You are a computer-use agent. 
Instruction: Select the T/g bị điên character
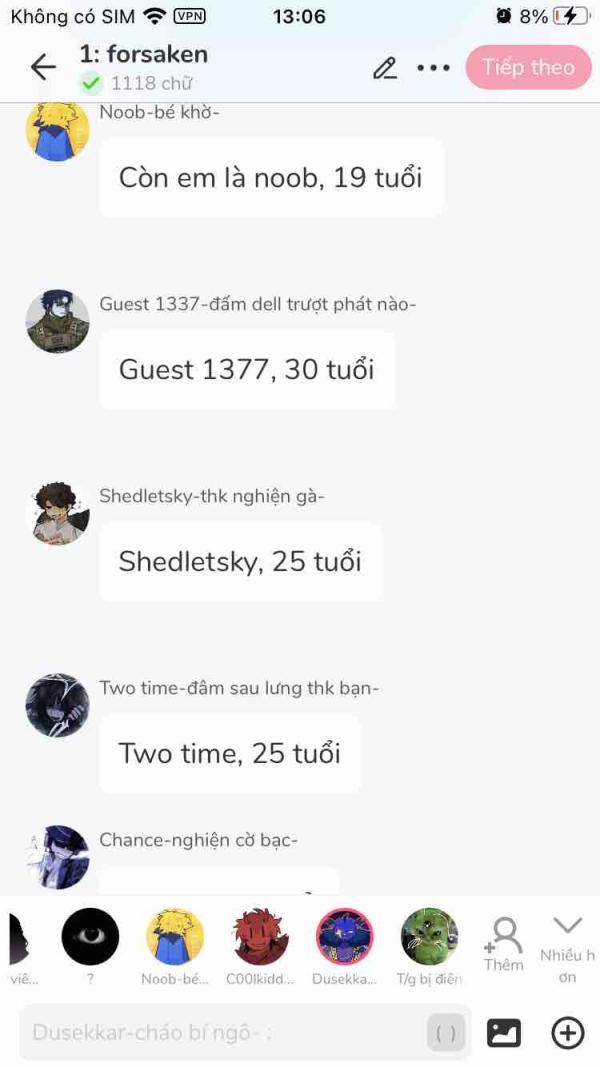429,937
